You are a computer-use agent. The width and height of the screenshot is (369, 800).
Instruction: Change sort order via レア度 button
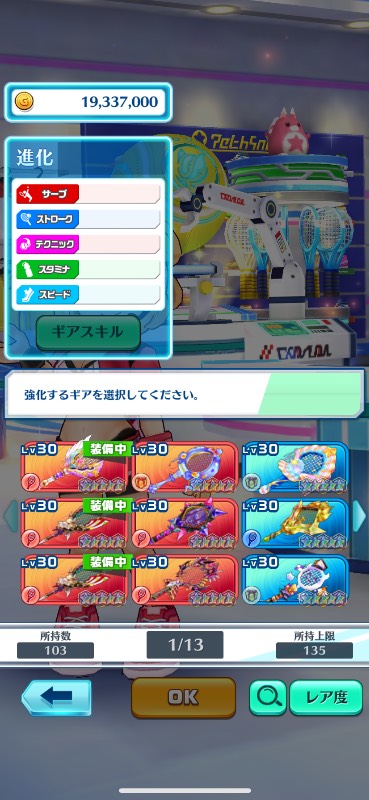click(x=326, y=697)
